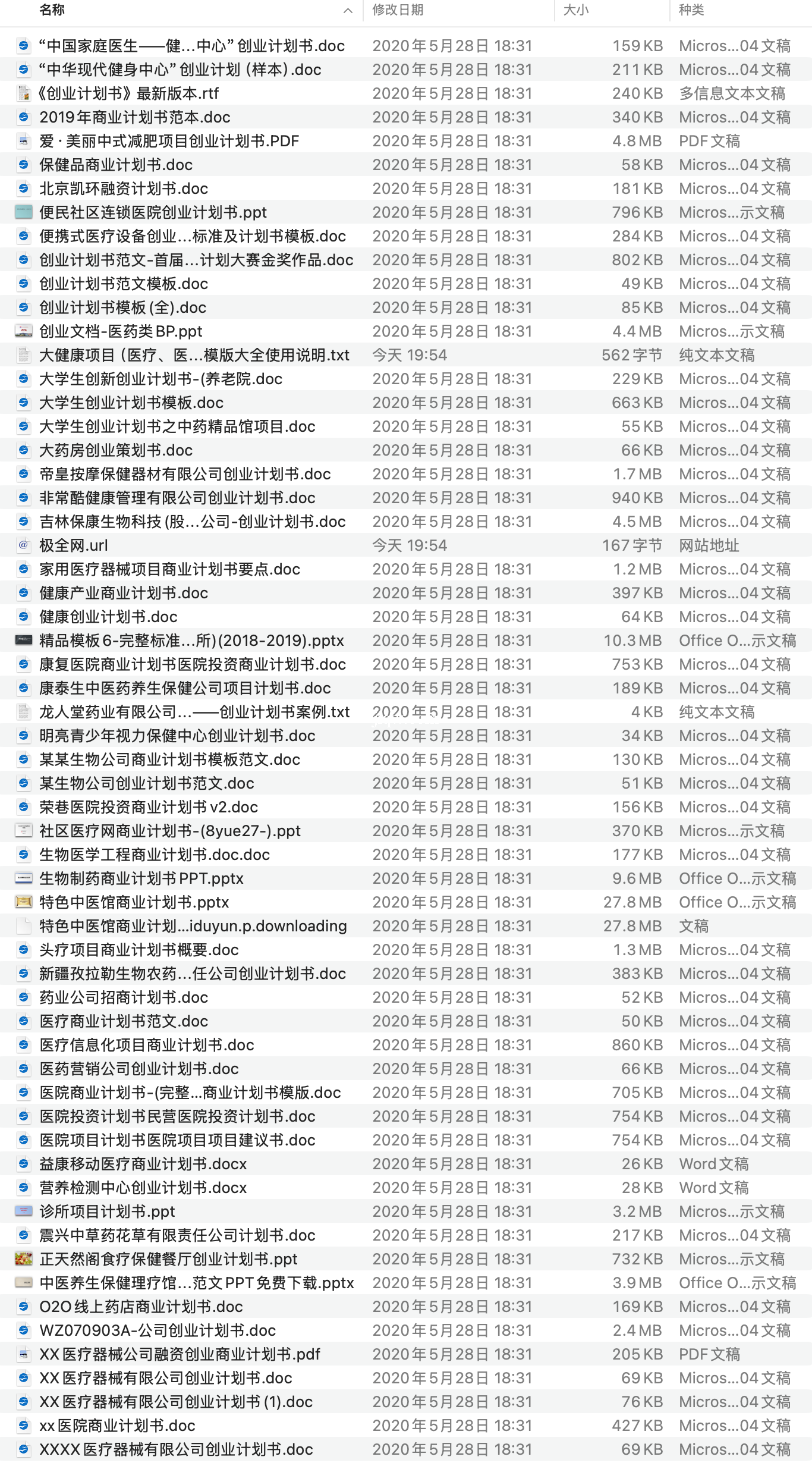Open the 极全网.url web link file
Screen dimensions: 812x1469
pyautogui.click(x=74, y=545)
